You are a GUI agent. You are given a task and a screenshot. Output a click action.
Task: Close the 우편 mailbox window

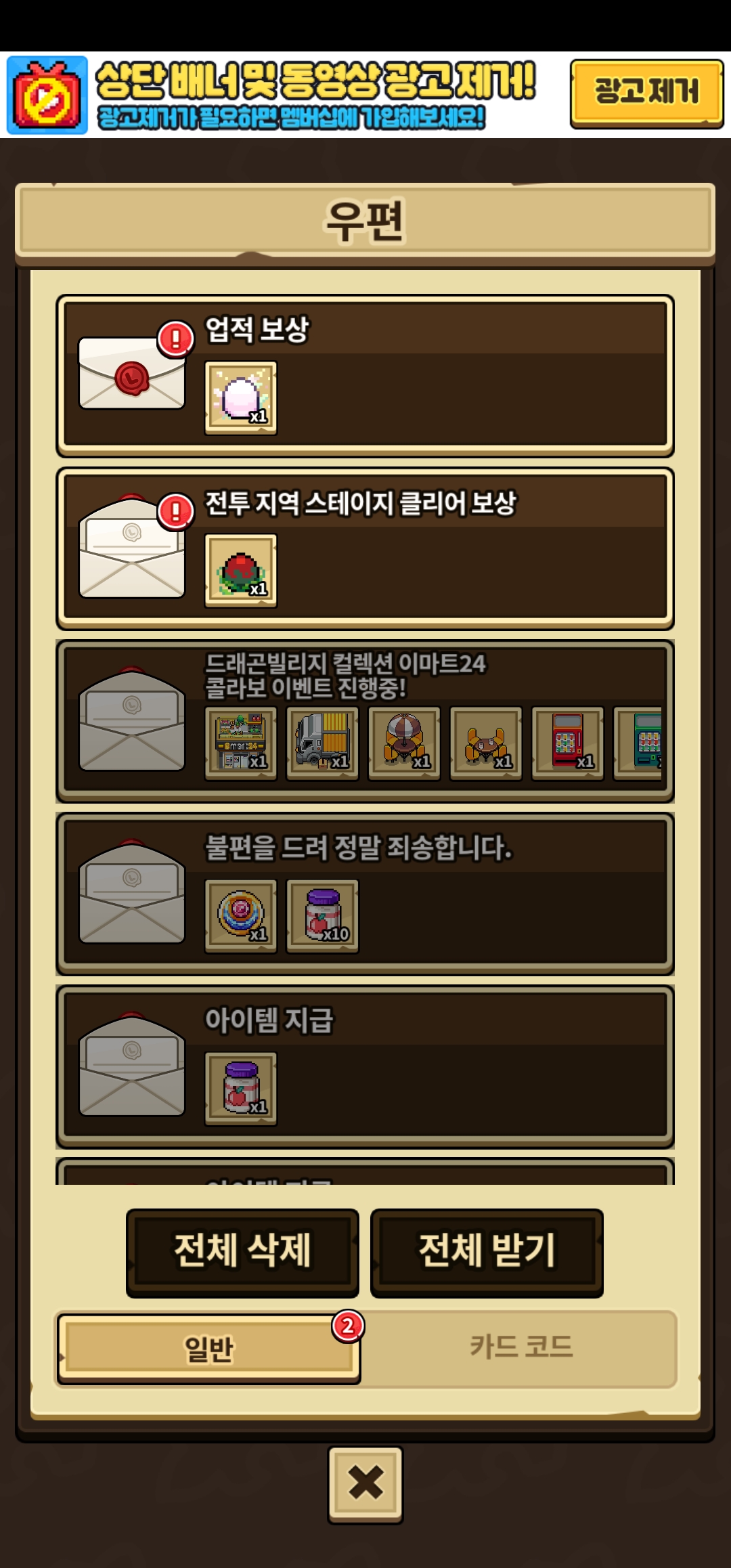pos(365,1485)
